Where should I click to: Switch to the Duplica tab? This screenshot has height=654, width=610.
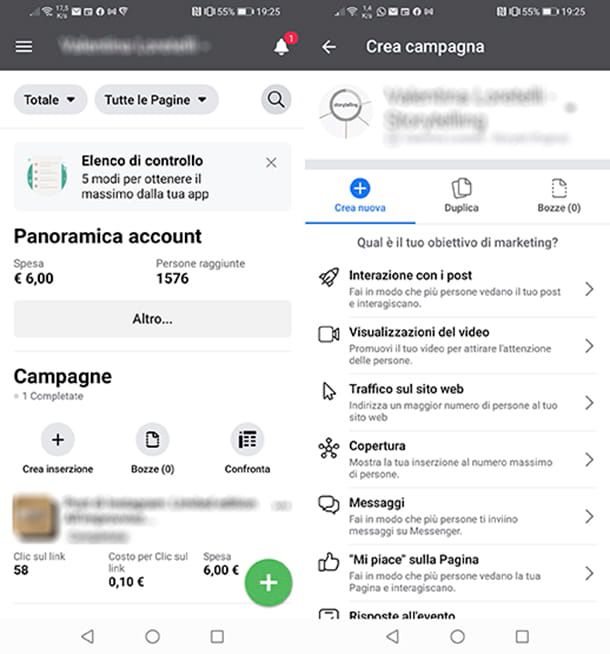click(x=461, y=195)
